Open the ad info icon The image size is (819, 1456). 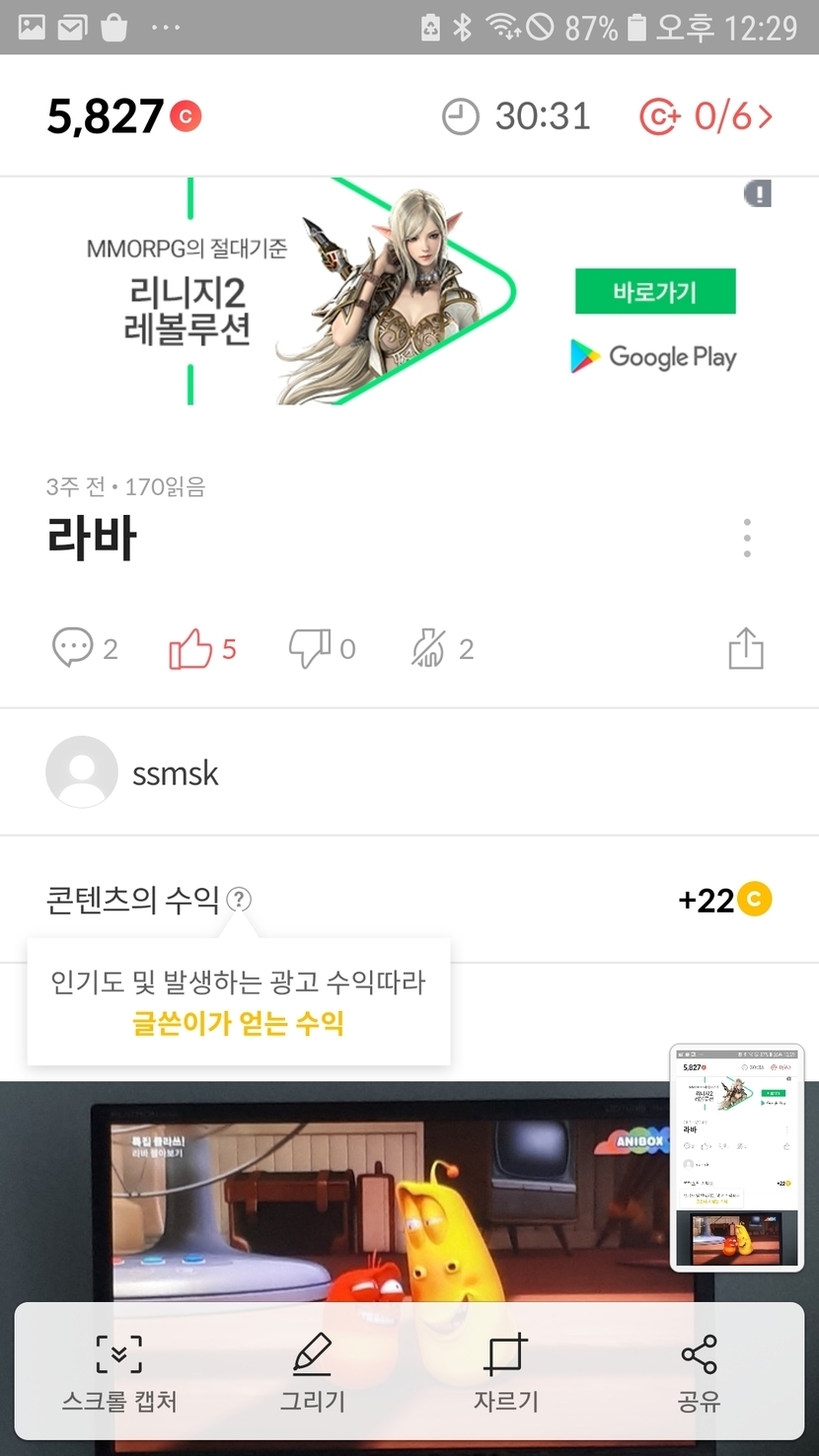tap(757, 193)
